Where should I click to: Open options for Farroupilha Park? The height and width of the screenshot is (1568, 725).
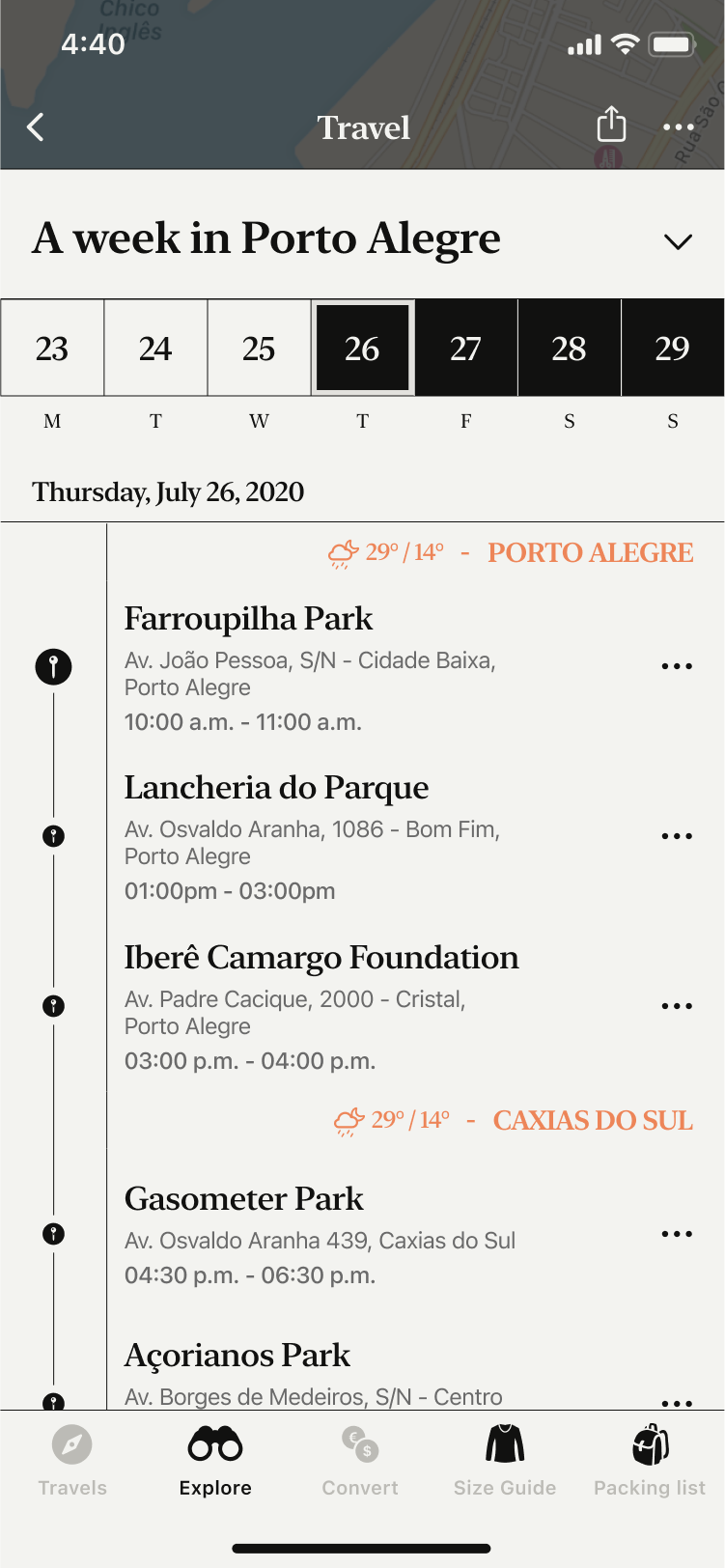pyautogui.click(x=677, y=666)
